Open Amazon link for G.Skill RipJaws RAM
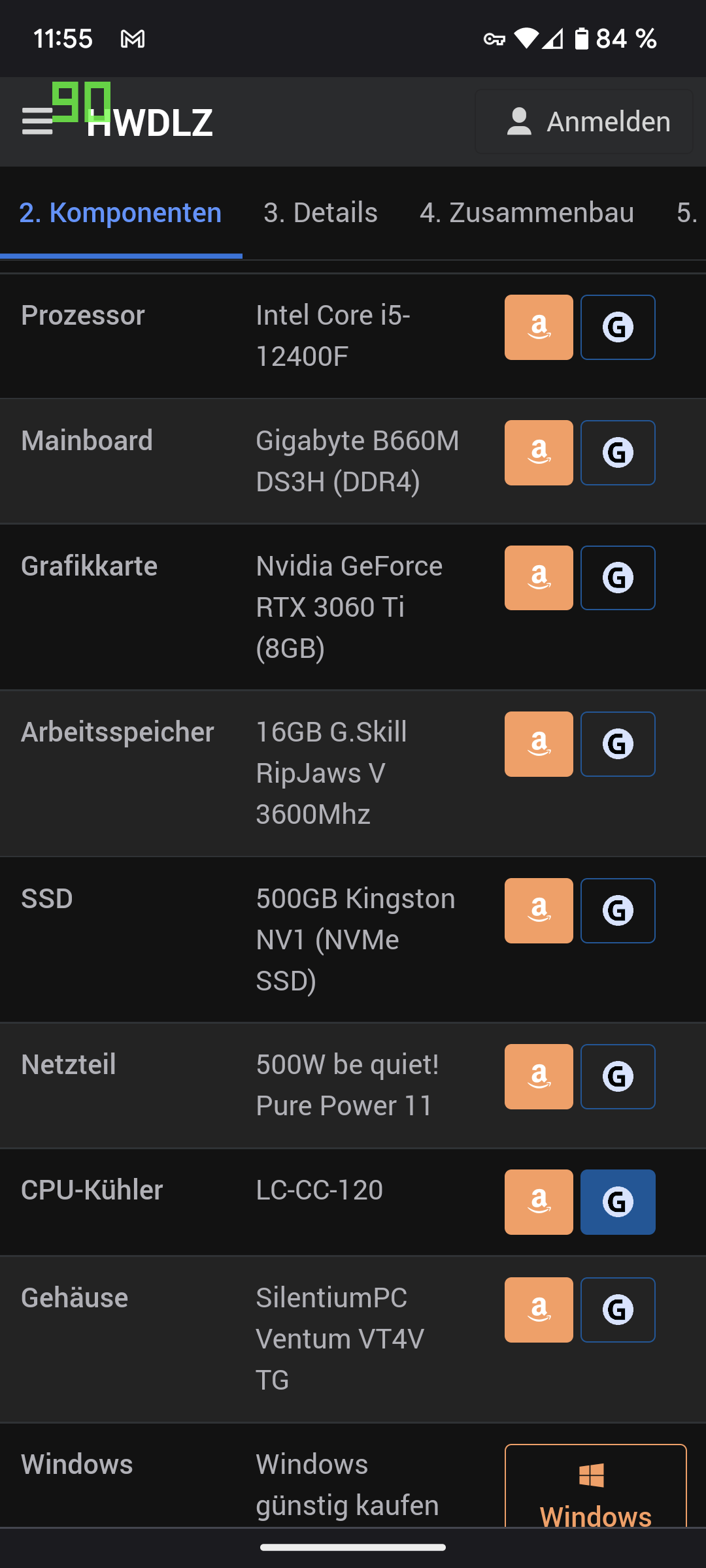 coord(539,744)
